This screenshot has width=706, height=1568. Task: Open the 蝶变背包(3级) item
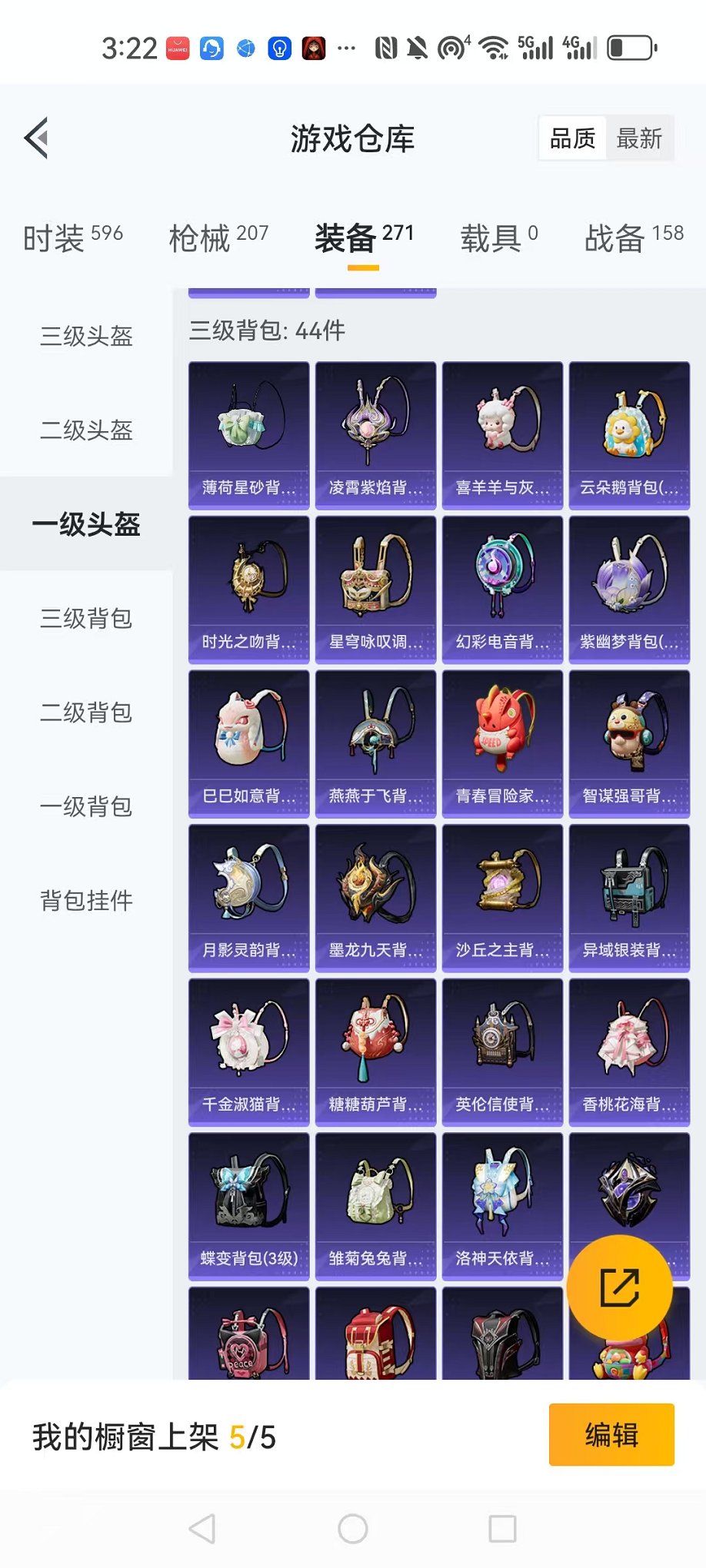248,1206
